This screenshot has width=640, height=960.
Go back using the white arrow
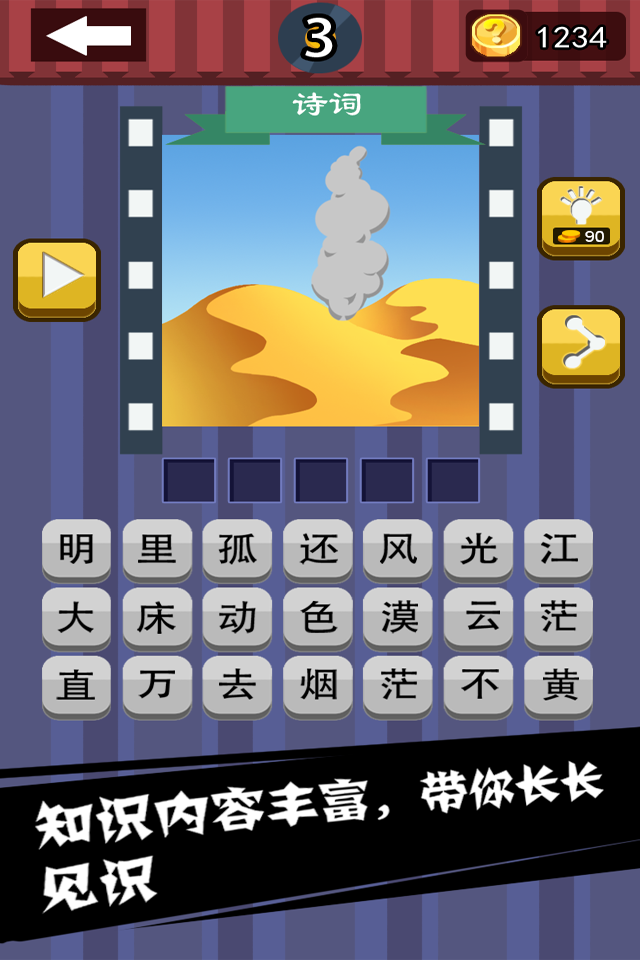click(x=88, y=36)
